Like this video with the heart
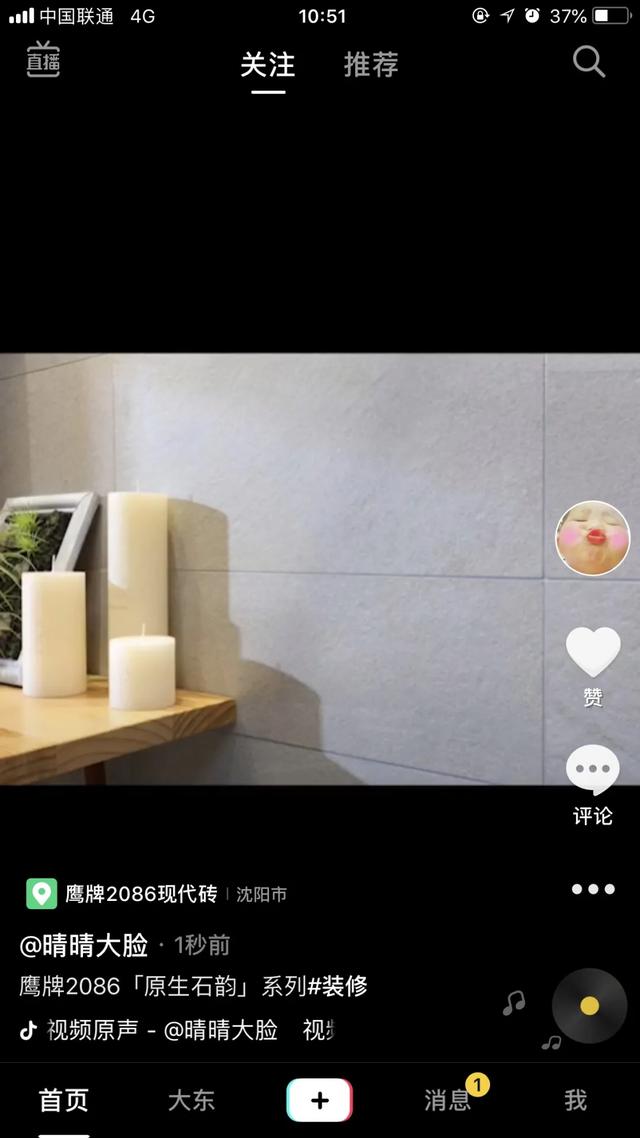The image size is (640, 1138). pos(593,653)
